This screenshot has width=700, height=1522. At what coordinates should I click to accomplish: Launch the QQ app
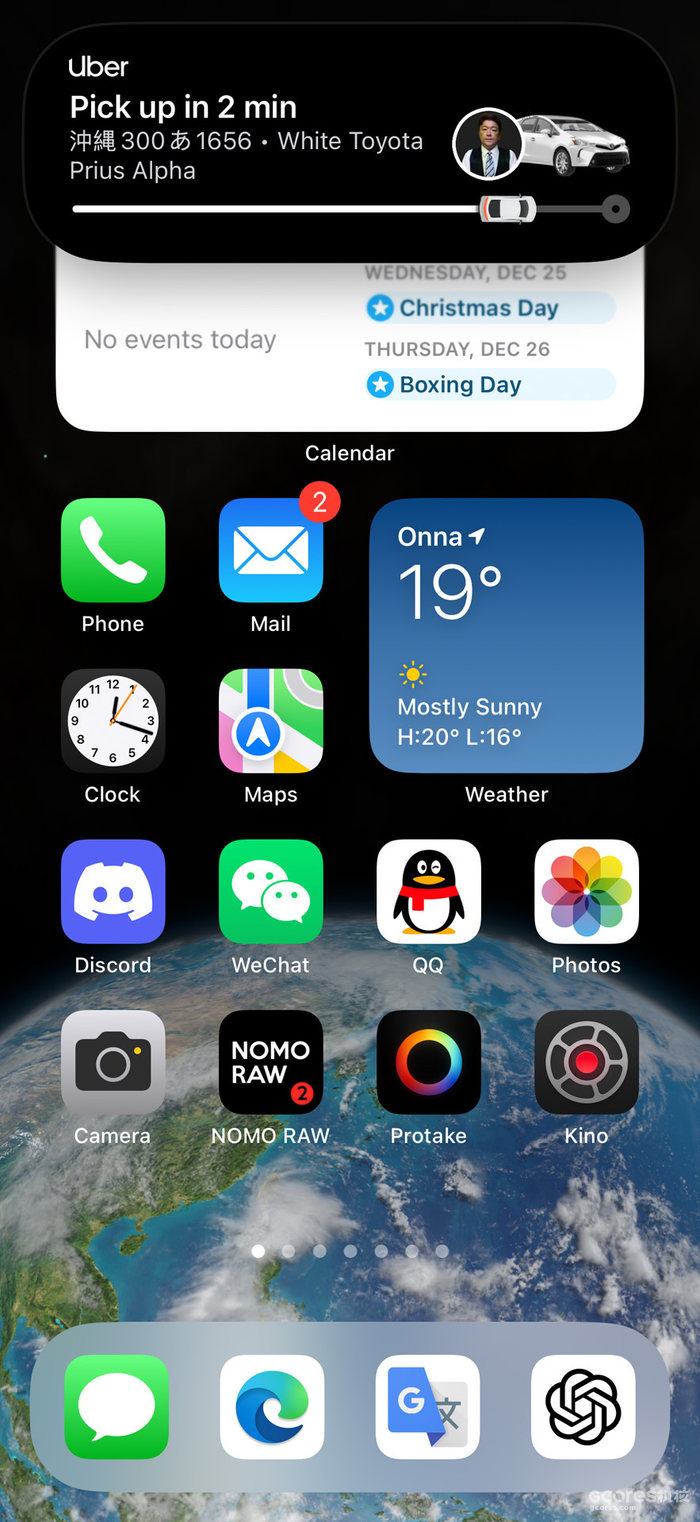pos(428,892)
